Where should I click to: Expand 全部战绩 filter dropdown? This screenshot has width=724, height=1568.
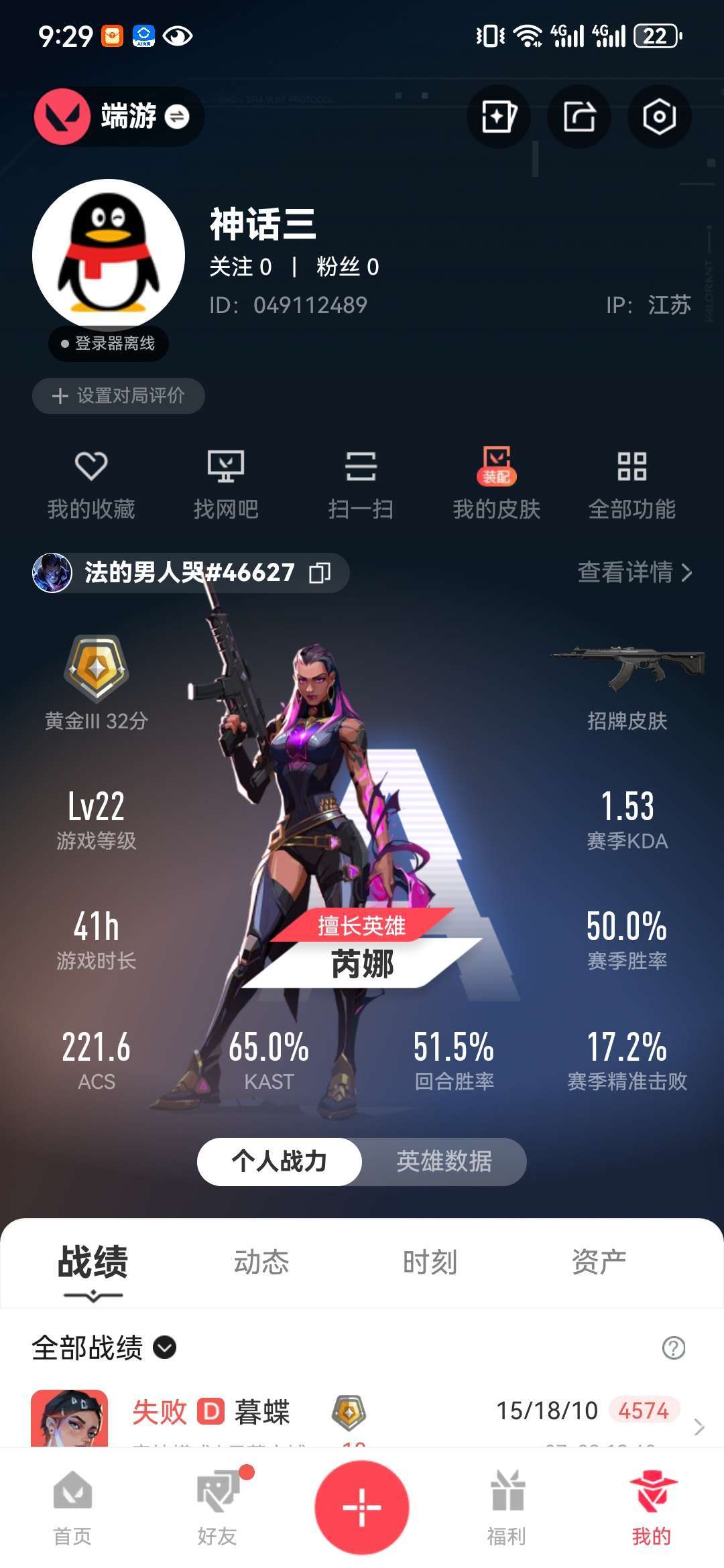[x=104, y=1348]
